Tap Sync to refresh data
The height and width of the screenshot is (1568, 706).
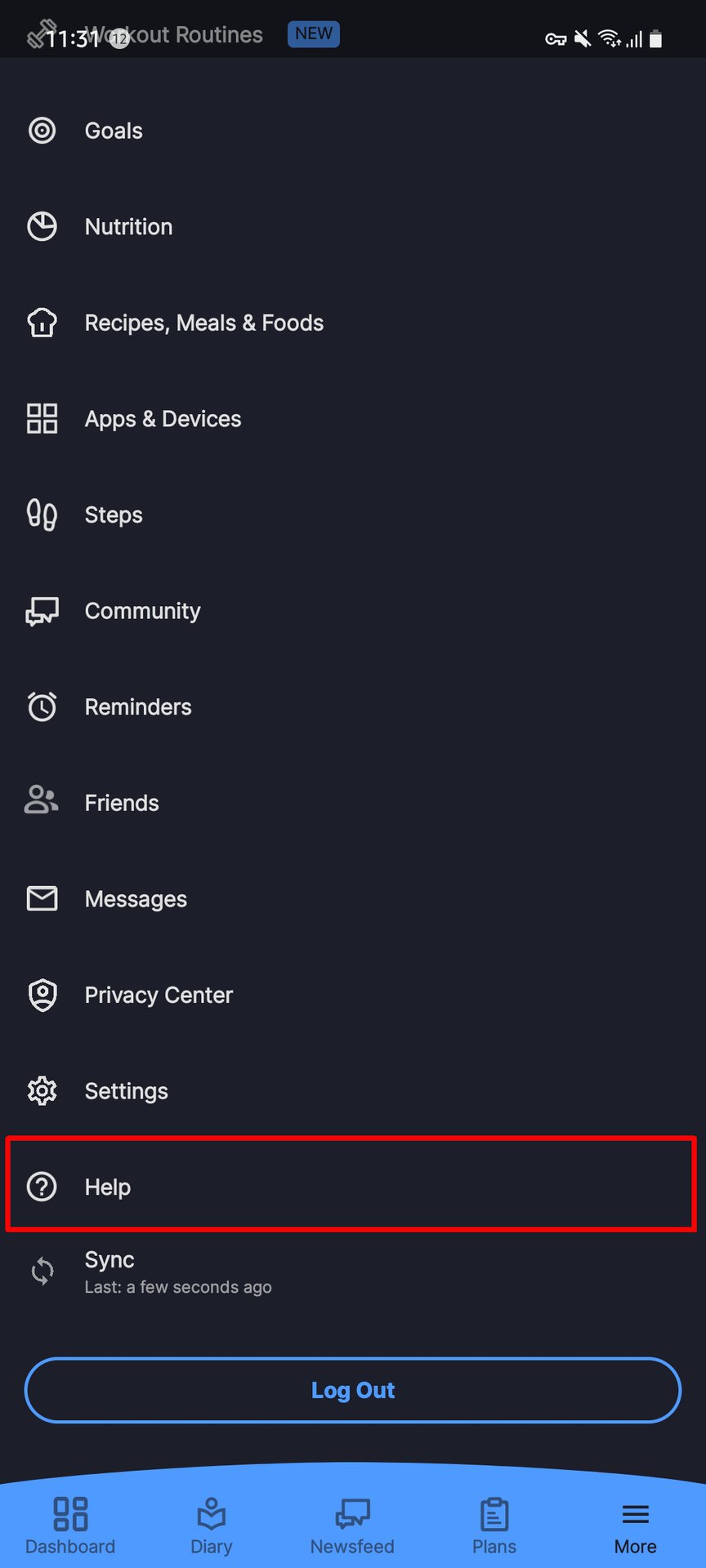[x=109, y=1271]
